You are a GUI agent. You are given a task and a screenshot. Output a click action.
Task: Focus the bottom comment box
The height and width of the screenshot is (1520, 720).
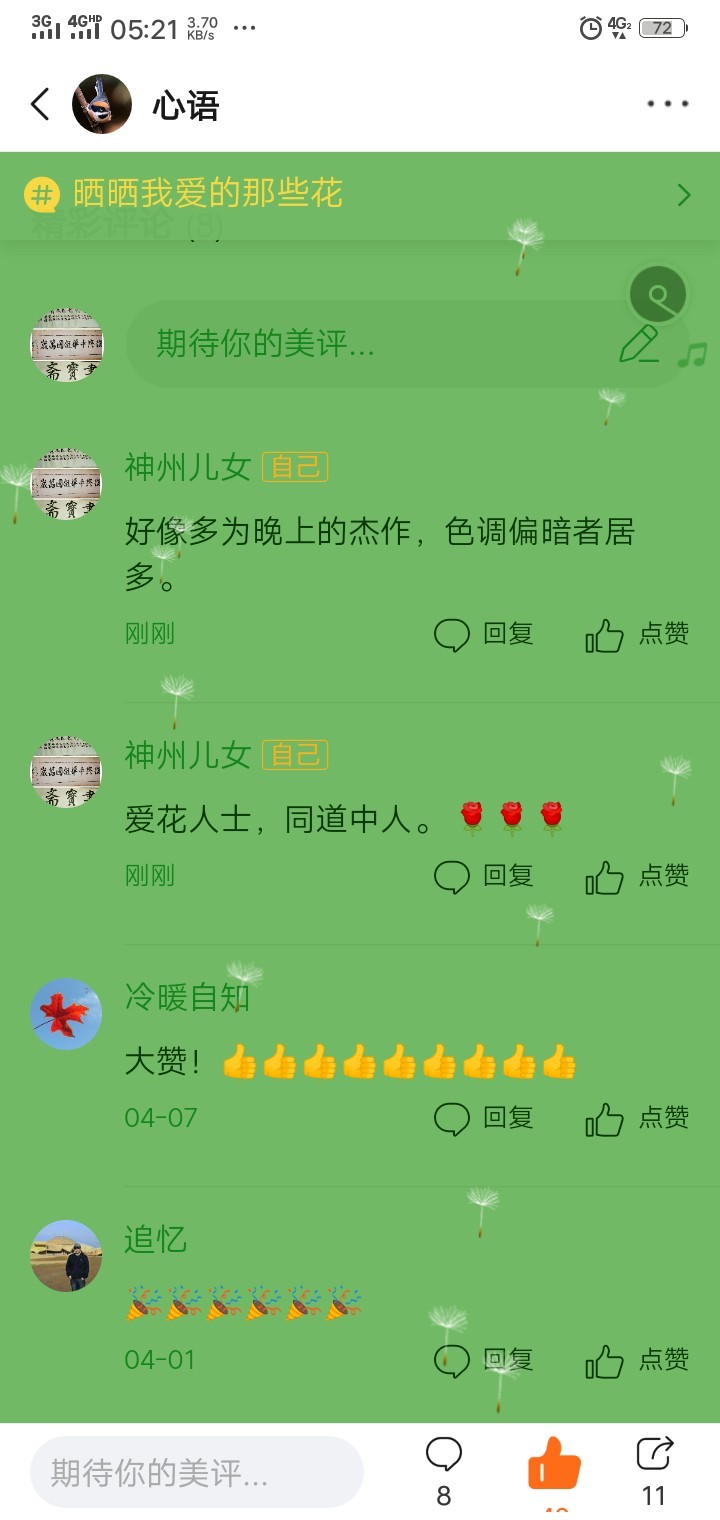[197, 1472]
